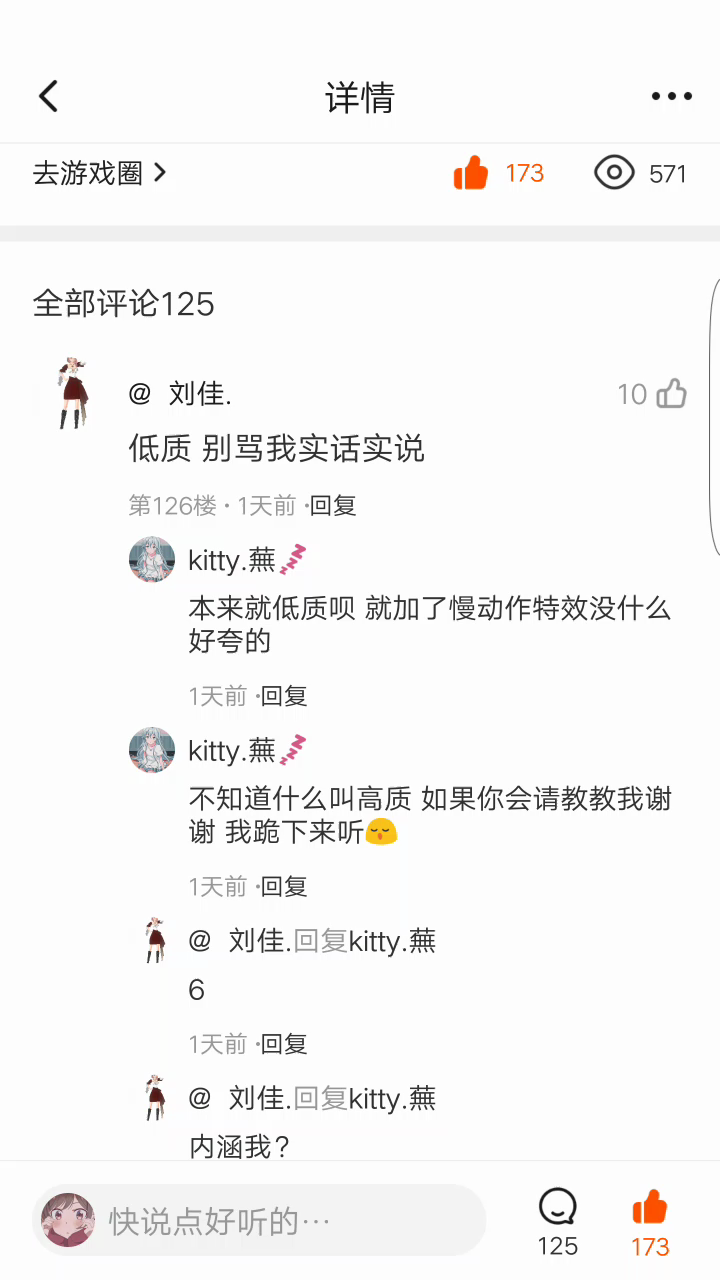The image size is (720, 1280).
Task: Open 刘佳's avatar on the 低质 comment
Action: pyautogui.click(x=72, y=393)
